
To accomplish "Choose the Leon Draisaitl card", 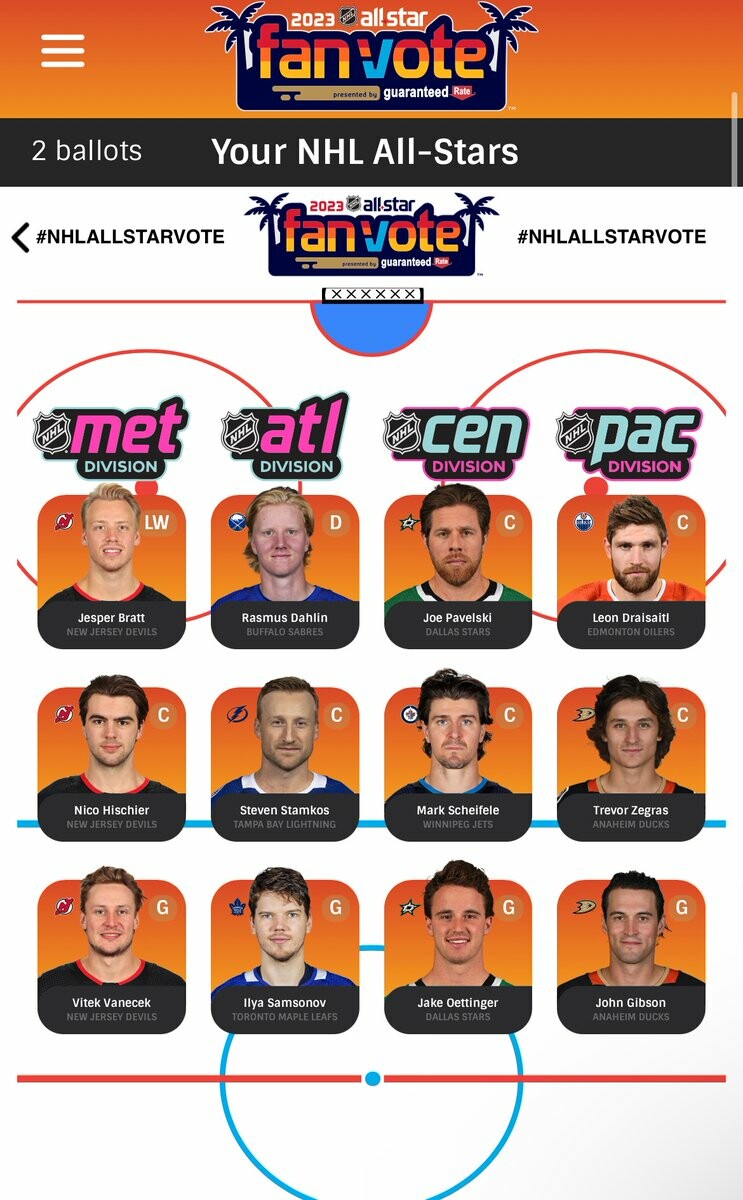I will [x=631, y=570].
